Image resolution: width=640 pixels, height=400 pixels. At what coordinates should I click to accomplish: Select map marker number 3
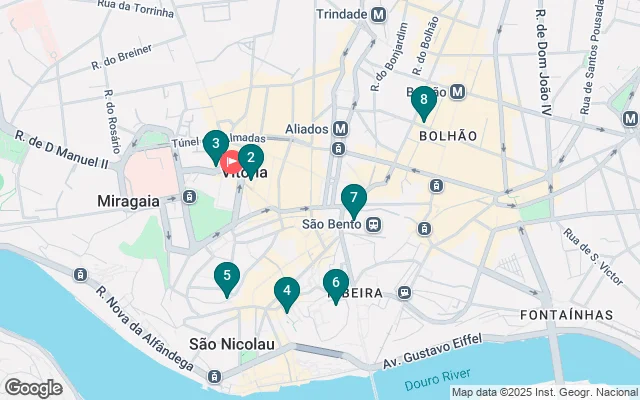pyautogui.click(x=216, y=145)
